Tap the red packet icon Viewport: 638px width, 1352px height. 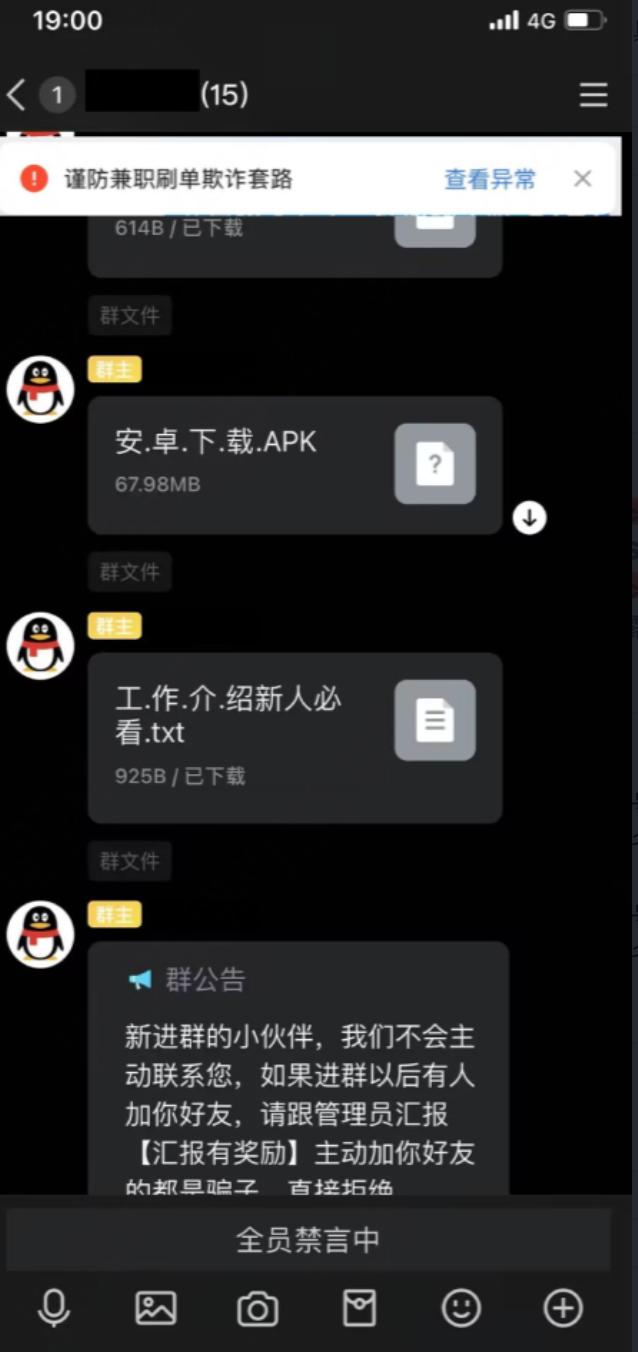coord(359,1307)
